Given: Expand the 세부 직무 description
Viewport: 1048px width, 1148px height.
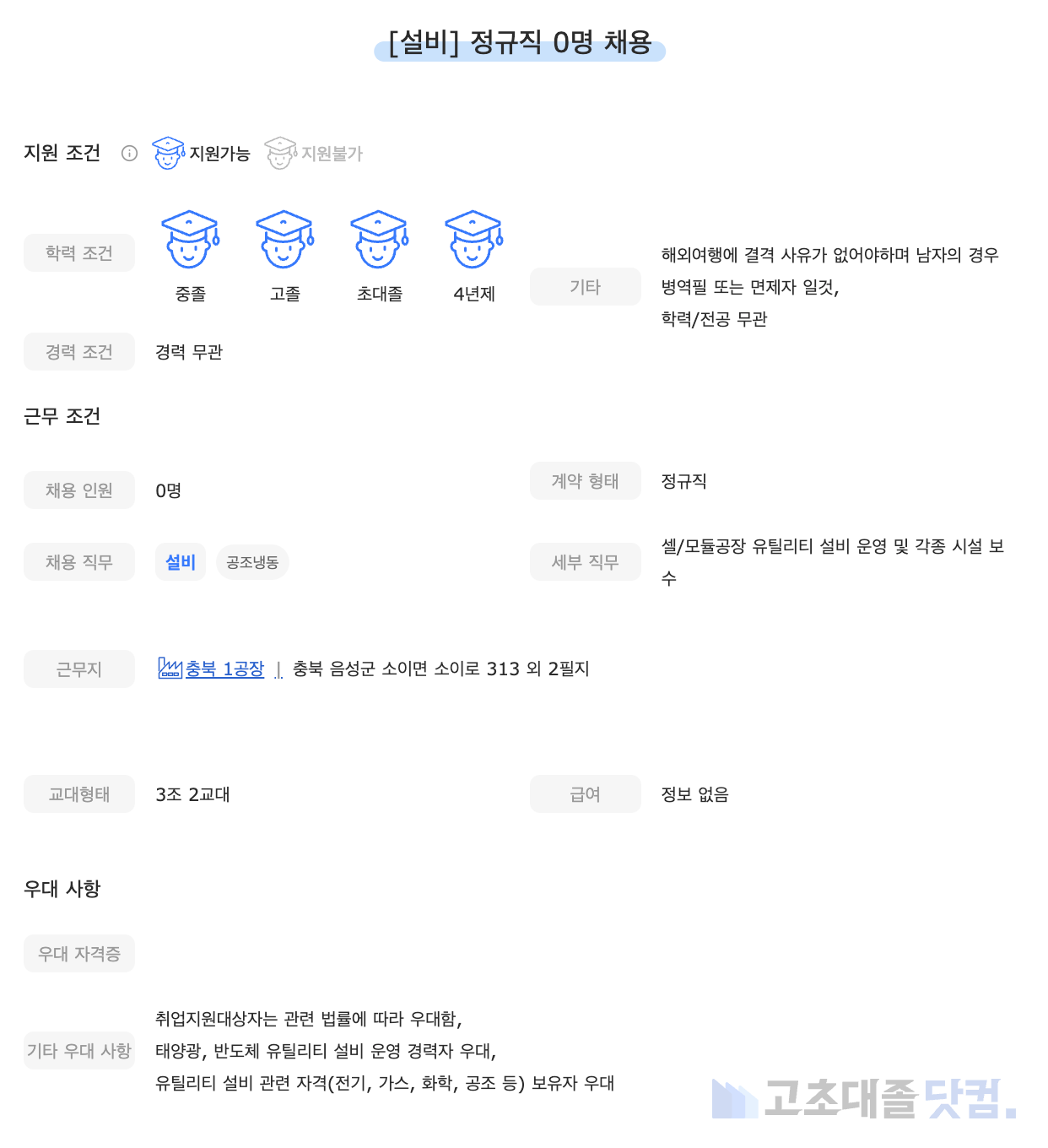Looking at the screenshot, I should point(585,561).
